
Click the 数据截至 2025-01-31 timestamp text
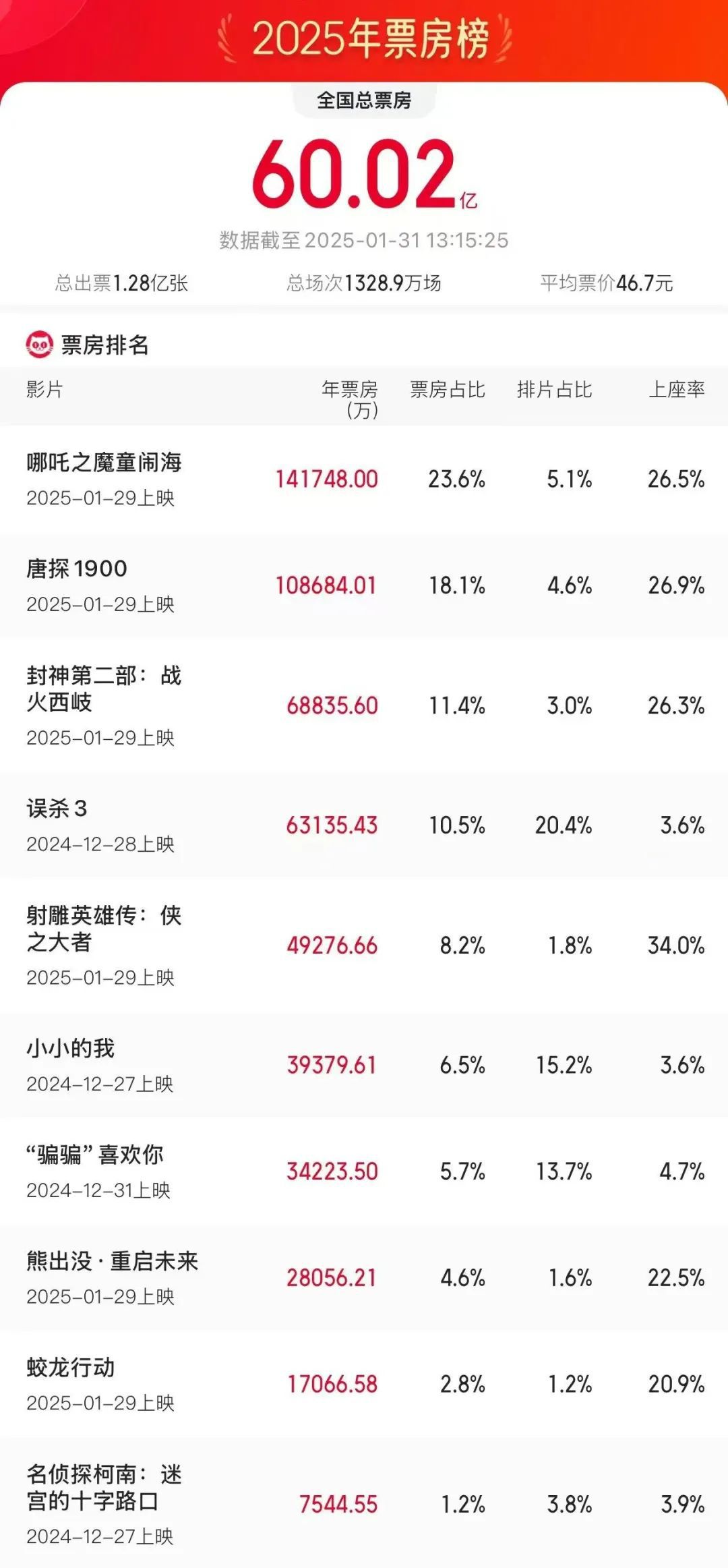click(x=364, y=237)
